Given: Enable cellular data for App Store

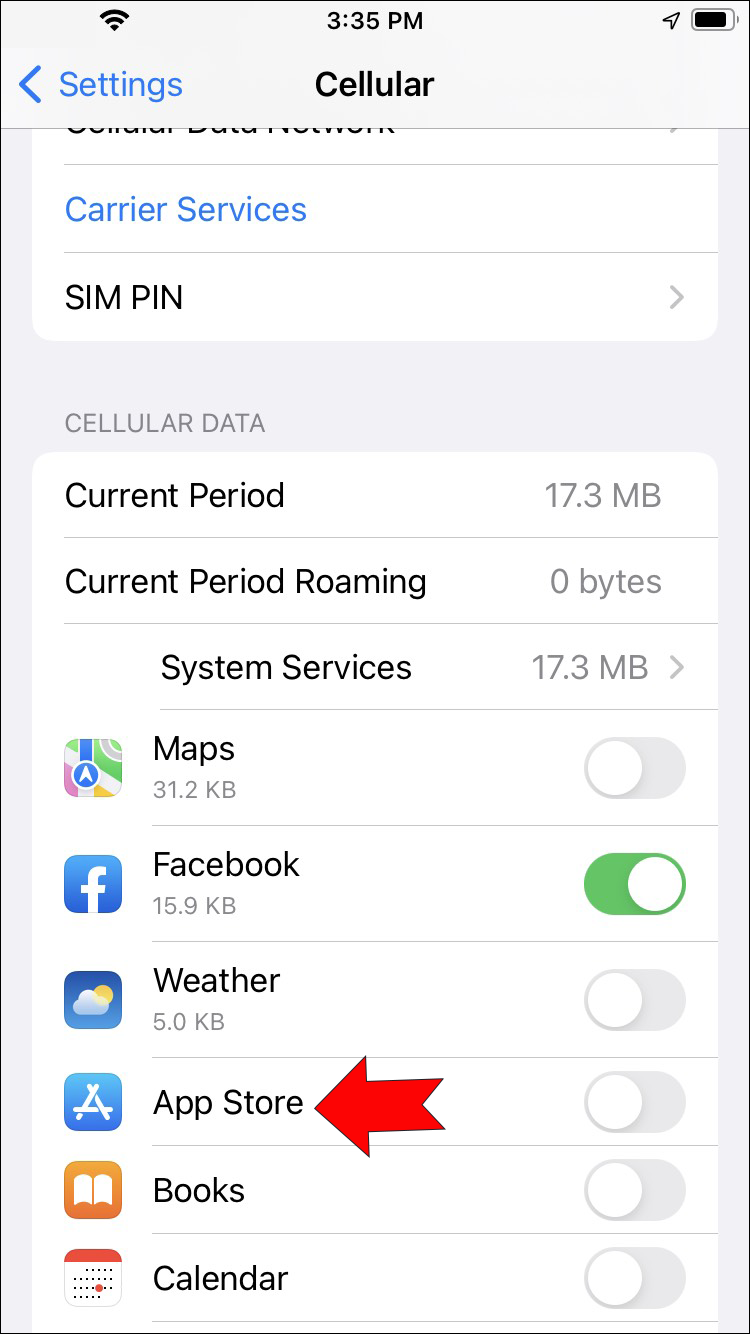Looking at the screenshot, I should (x=634, y=1103).
